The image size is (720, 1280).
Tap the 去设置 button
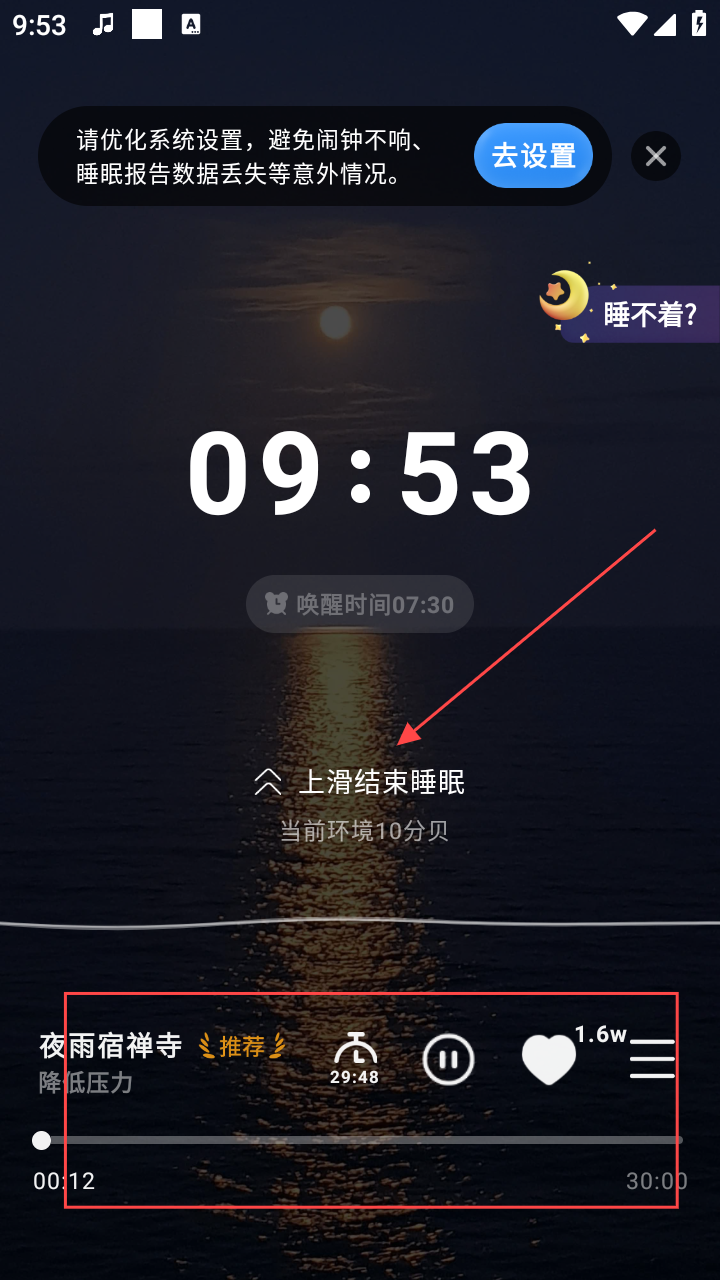point(533,156)
